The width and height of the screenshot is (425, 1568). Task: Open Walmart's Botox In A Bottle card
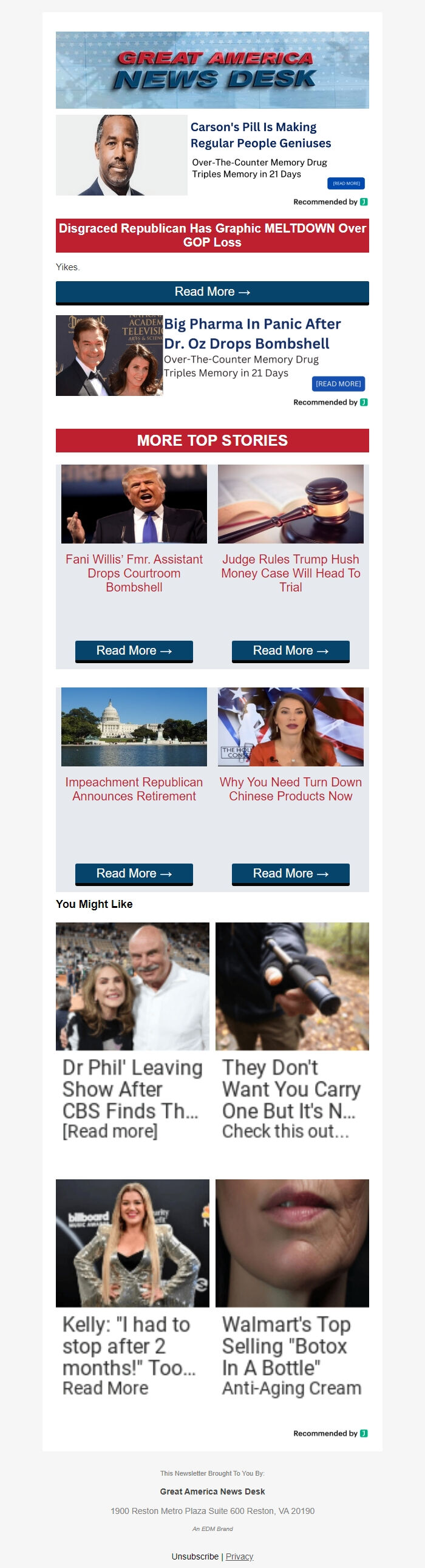coord(291,1346)
